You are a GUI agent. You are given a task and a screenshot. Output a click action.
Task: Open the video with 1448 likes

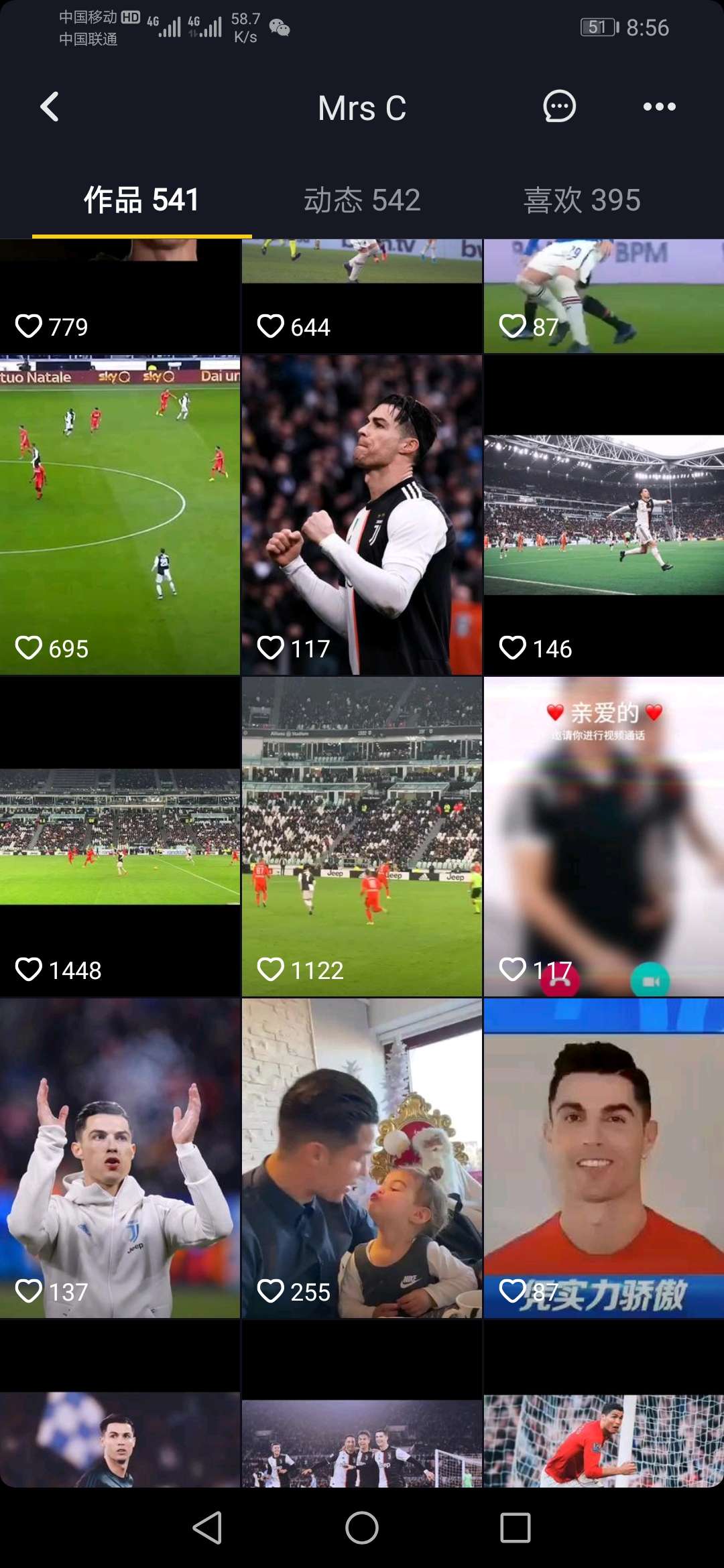click(119, 836)
